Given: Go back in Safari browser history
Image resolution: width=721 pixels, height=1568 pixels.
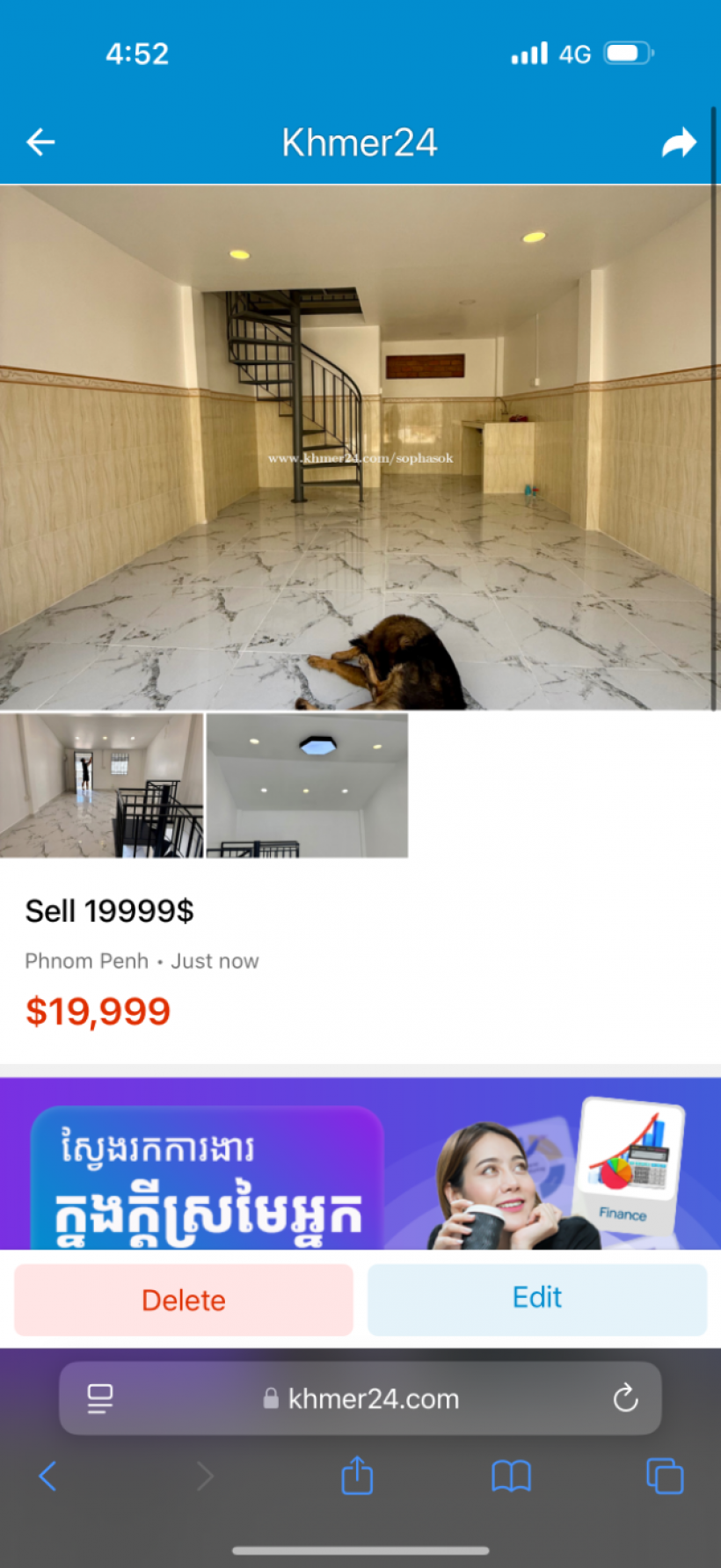Looking at the screenshot, I should [48, 1477].
